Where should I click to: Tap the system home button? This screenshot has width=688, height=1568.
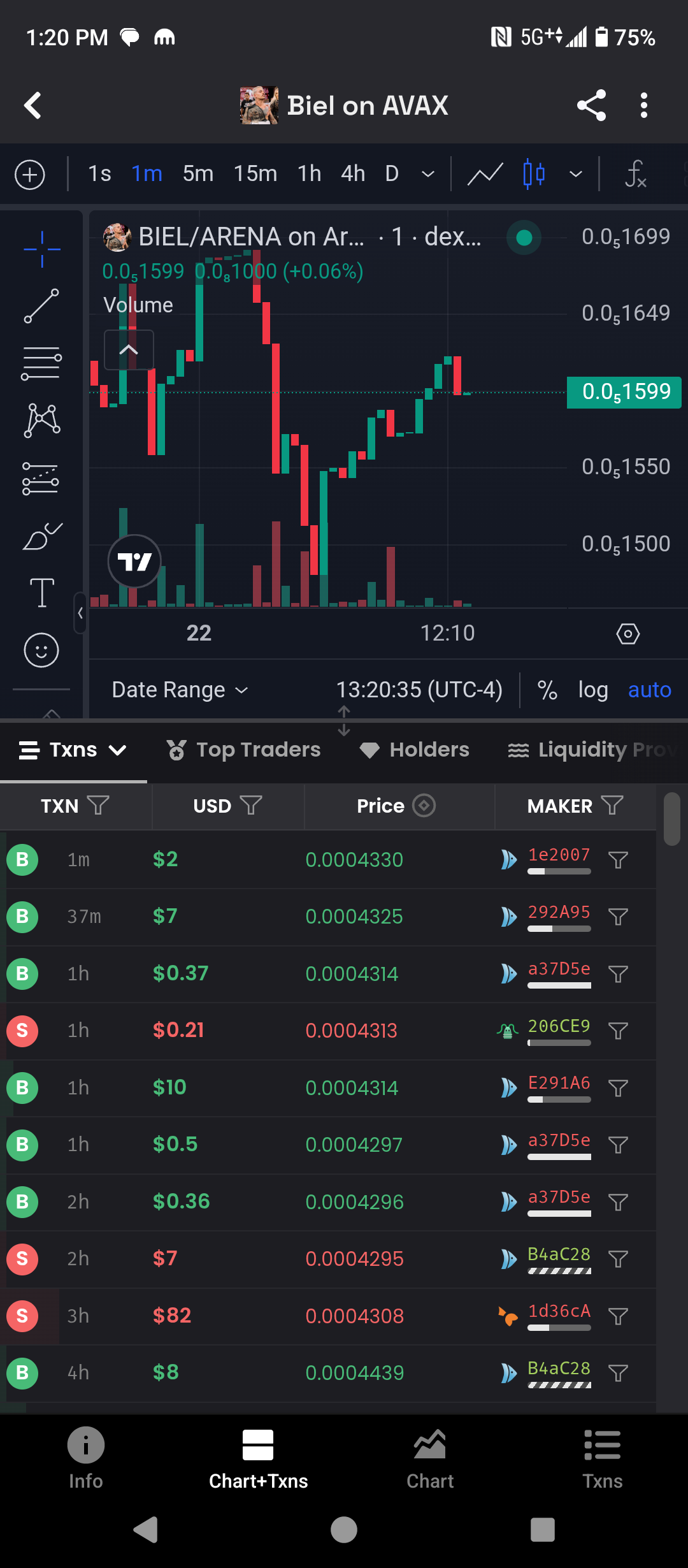tap(344, 1530)
